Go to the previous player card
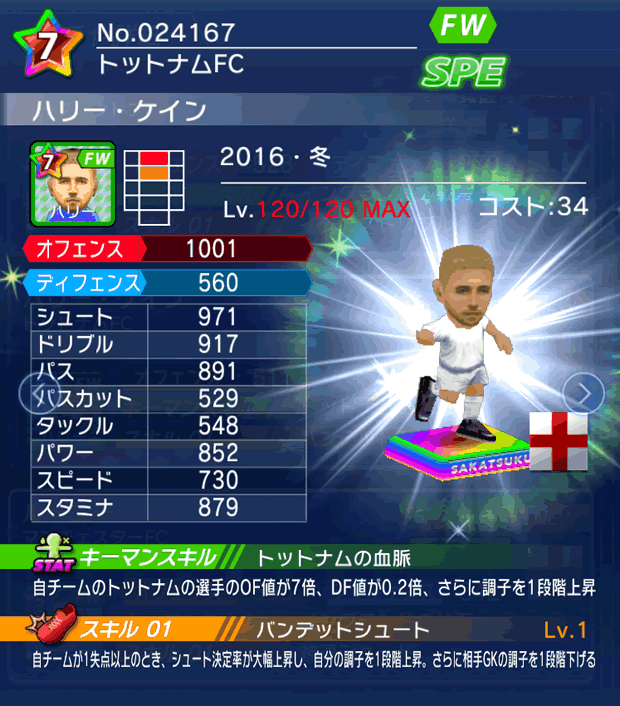The height and width of the screenshot is (706, 620). pyautogui.click(x=39, y=393)
